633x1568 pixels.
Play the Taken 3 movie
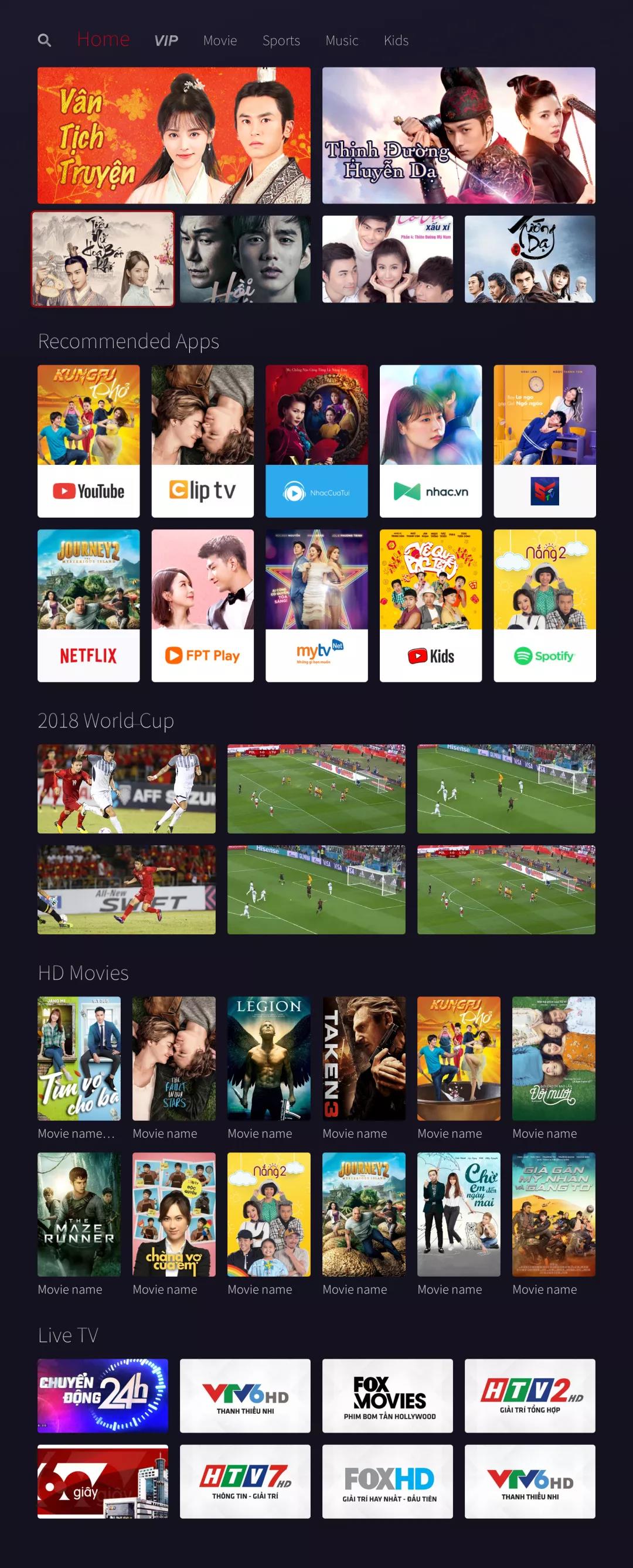coord(363,1058)
